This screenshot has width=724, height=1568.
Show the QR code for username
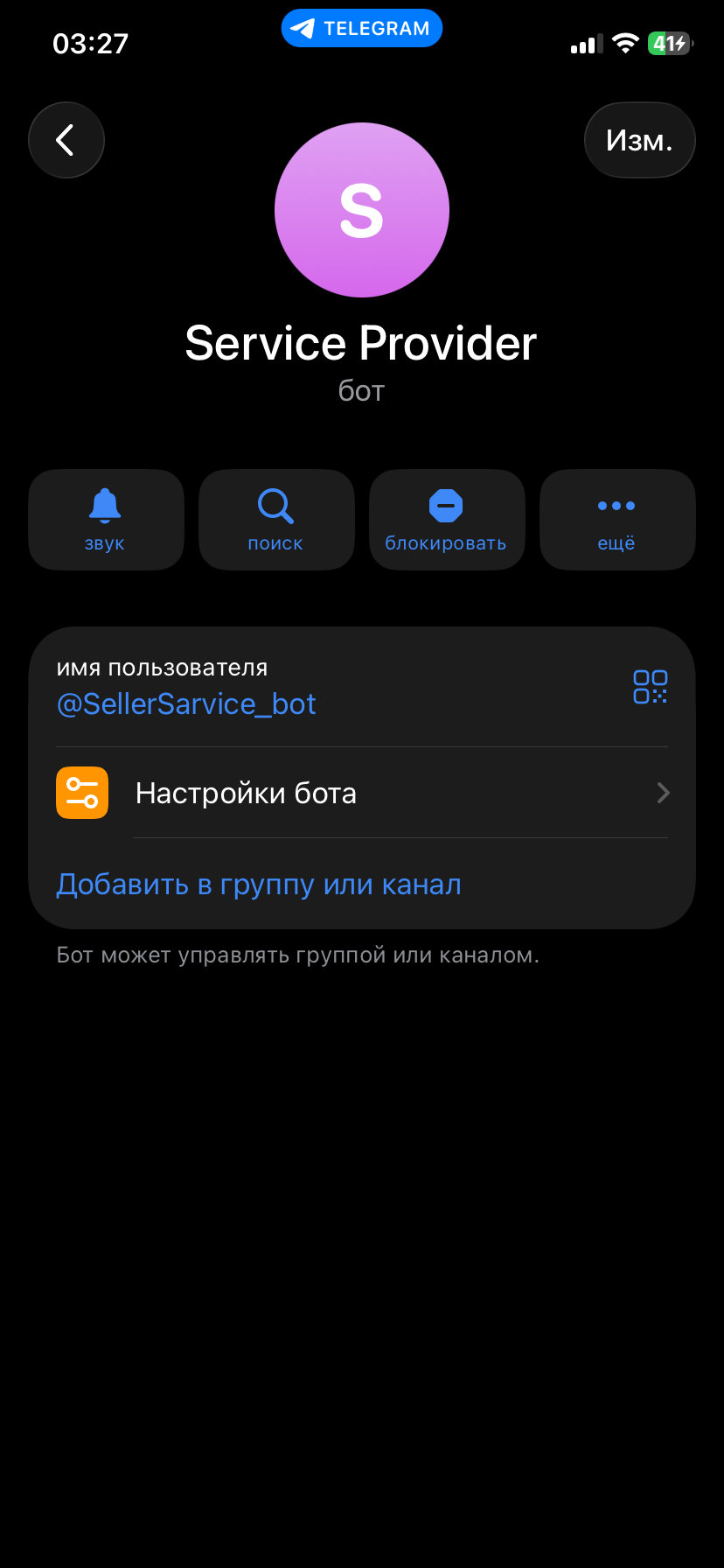pos(650,687)
